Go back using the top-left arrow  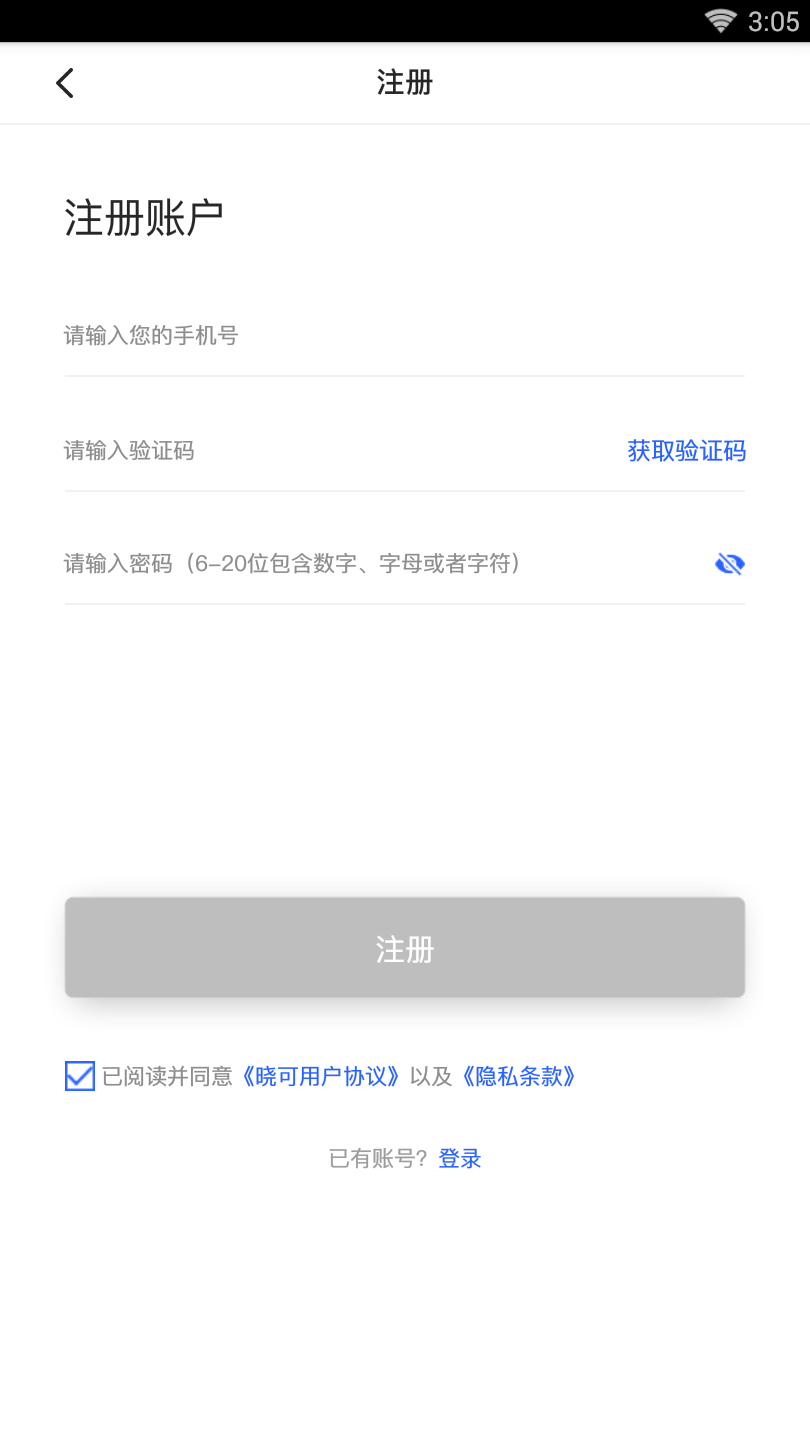tap(65, 83)
